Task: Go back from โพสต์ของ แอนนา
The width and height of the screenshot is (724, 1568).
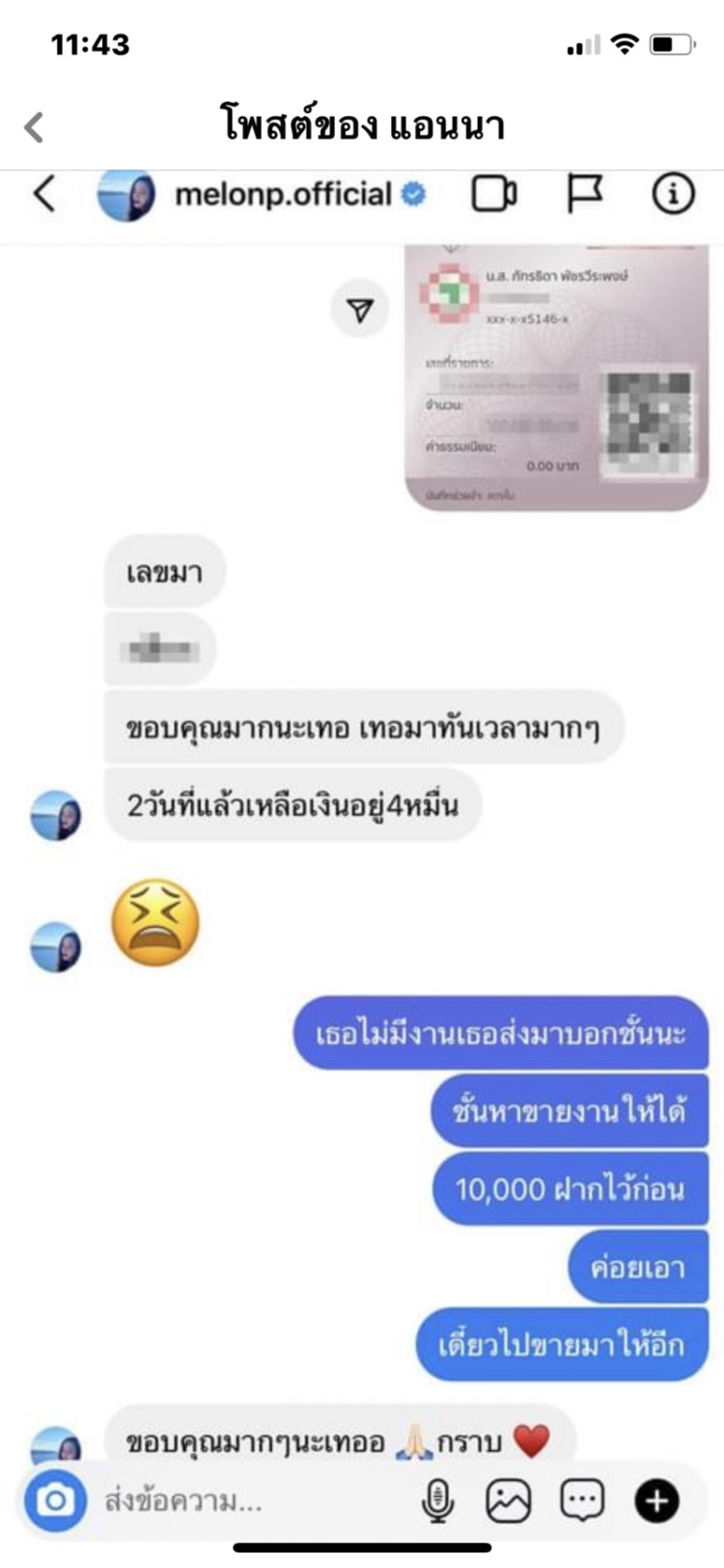Action: (x=35, y=126)
